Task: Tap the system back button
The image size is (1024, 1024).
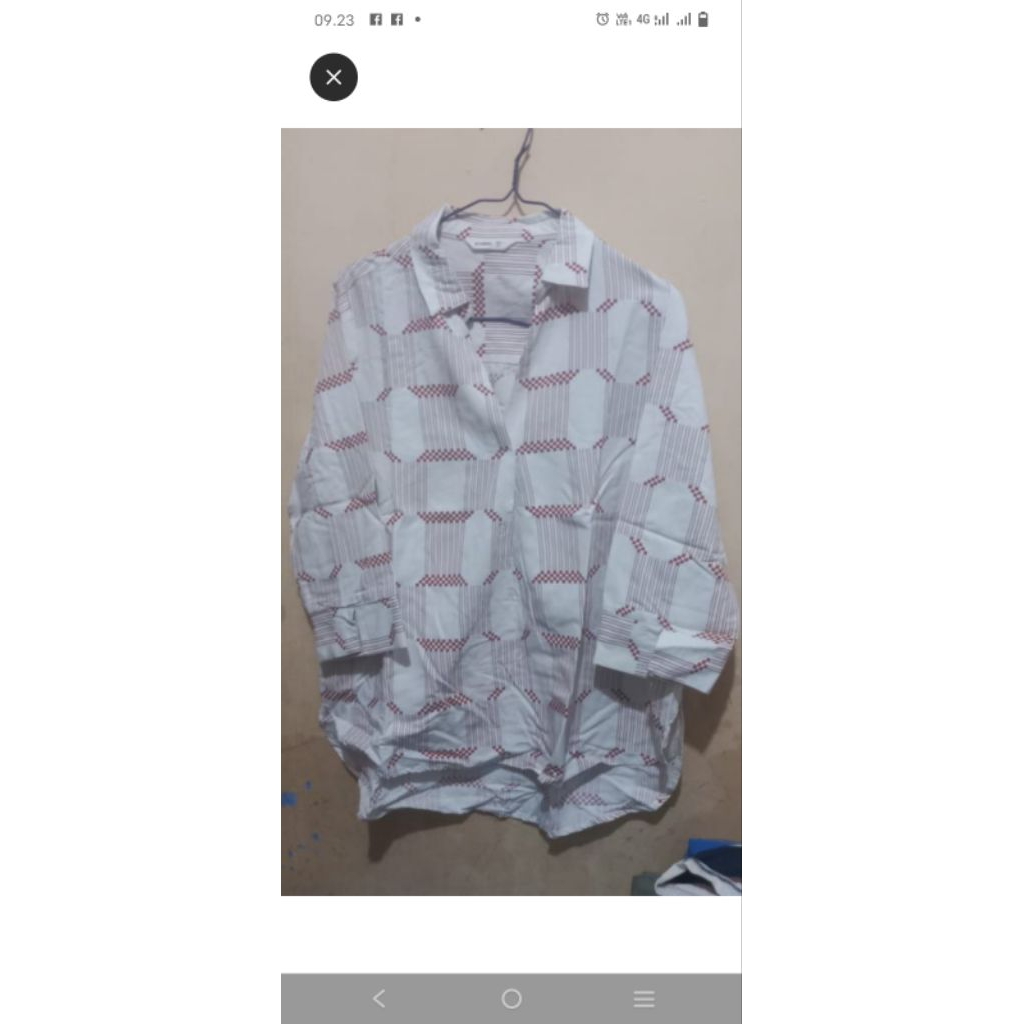Action: (379, 998)
